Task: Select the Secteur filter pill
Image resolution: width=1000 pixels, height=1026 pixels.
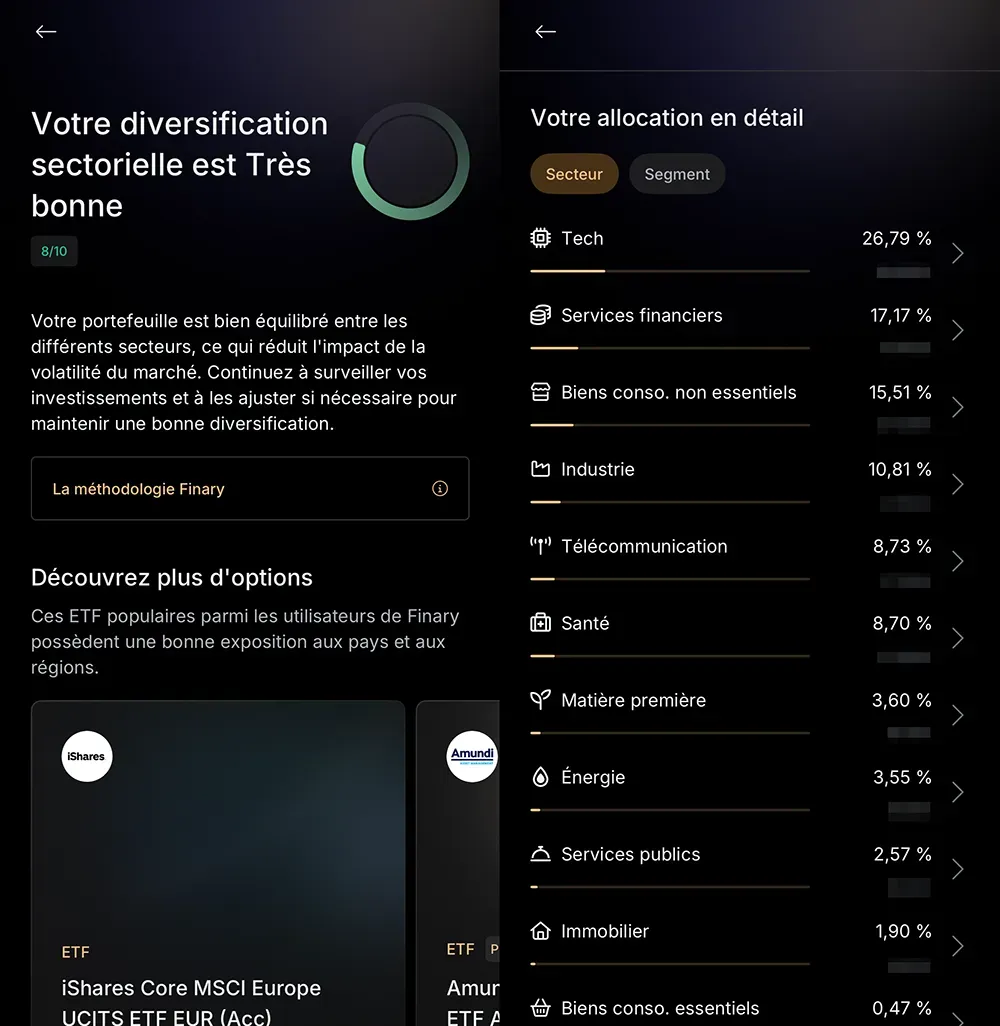Action: pyautogui.click(x=574, y=173)
